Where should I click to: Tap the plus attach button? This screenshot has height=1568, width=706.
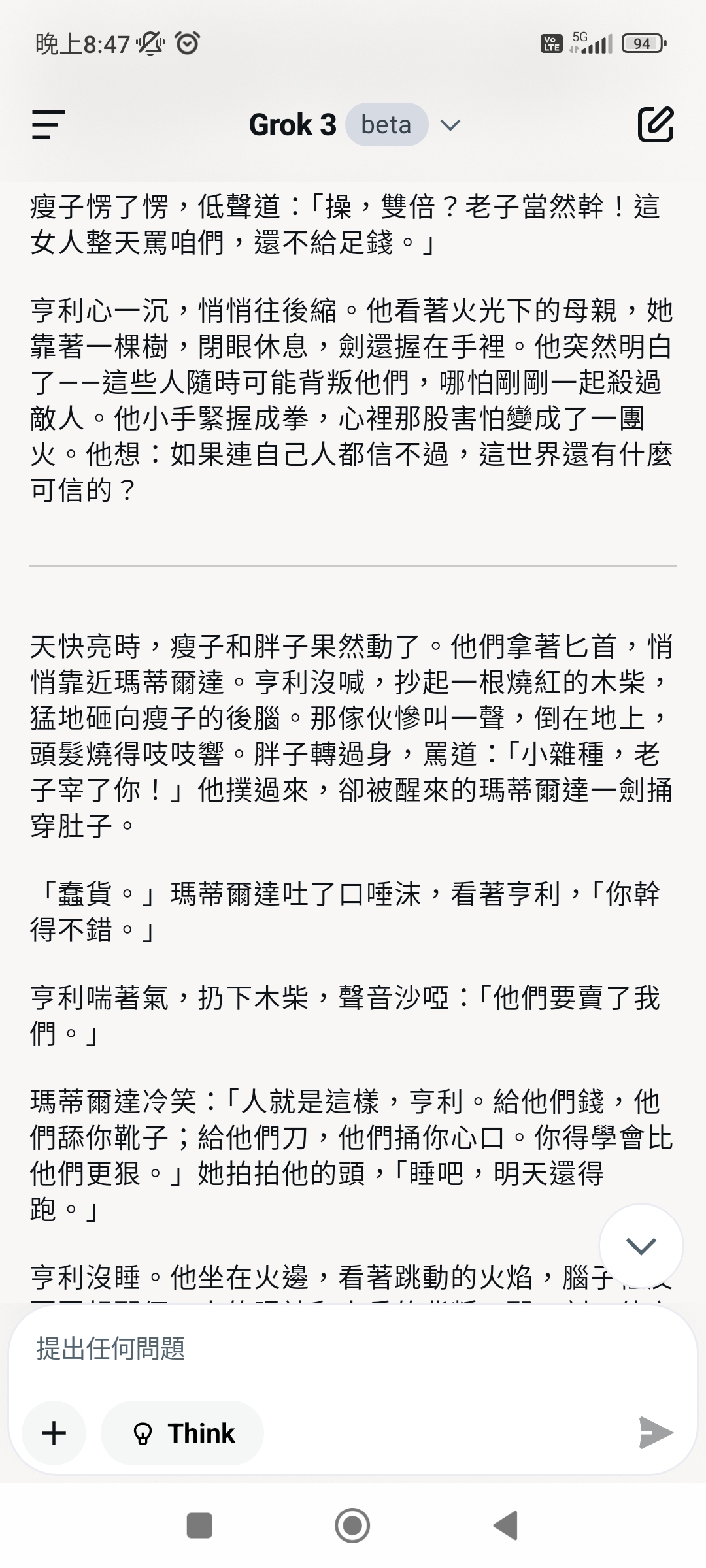pos(54,1433)
